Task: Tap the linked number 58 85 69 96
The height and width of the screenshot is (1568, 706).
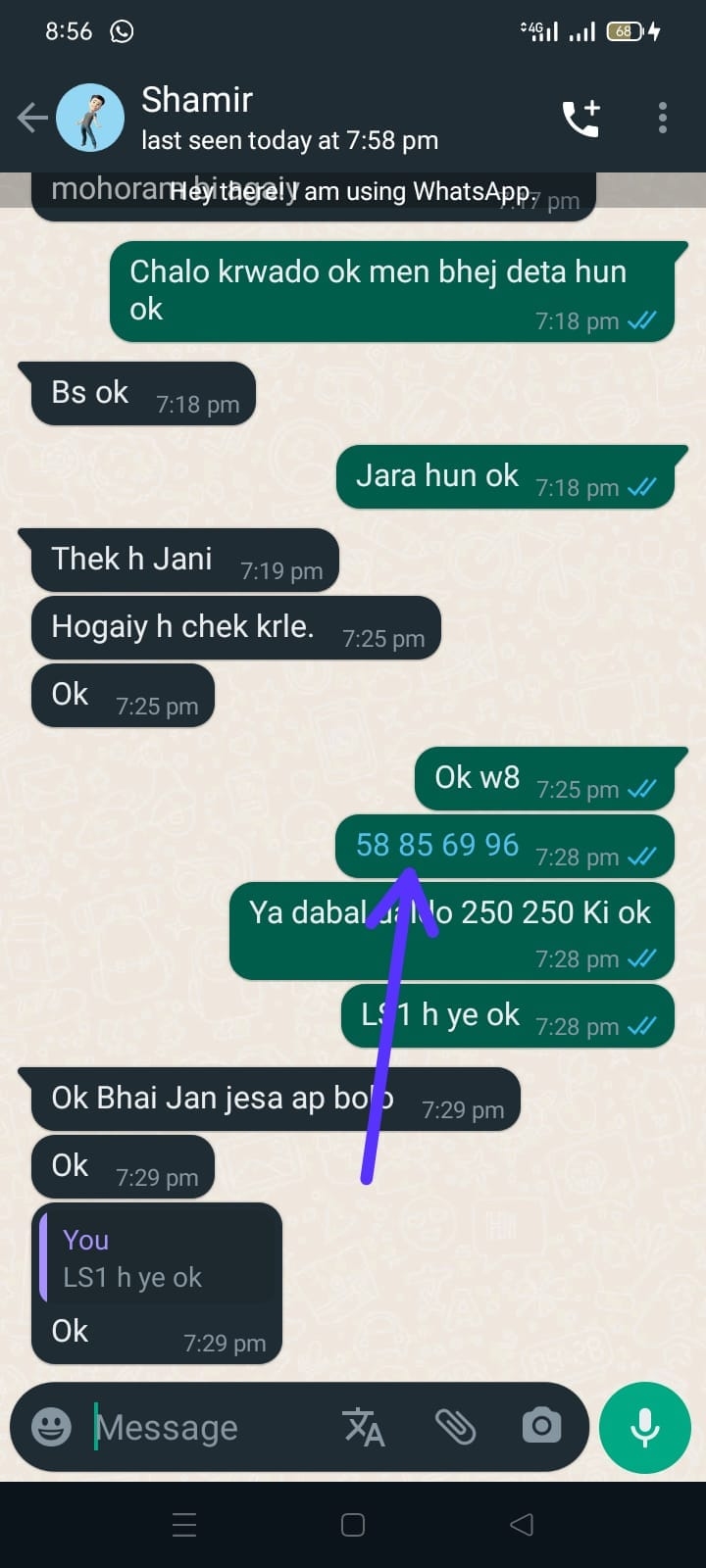Action: 437,845
